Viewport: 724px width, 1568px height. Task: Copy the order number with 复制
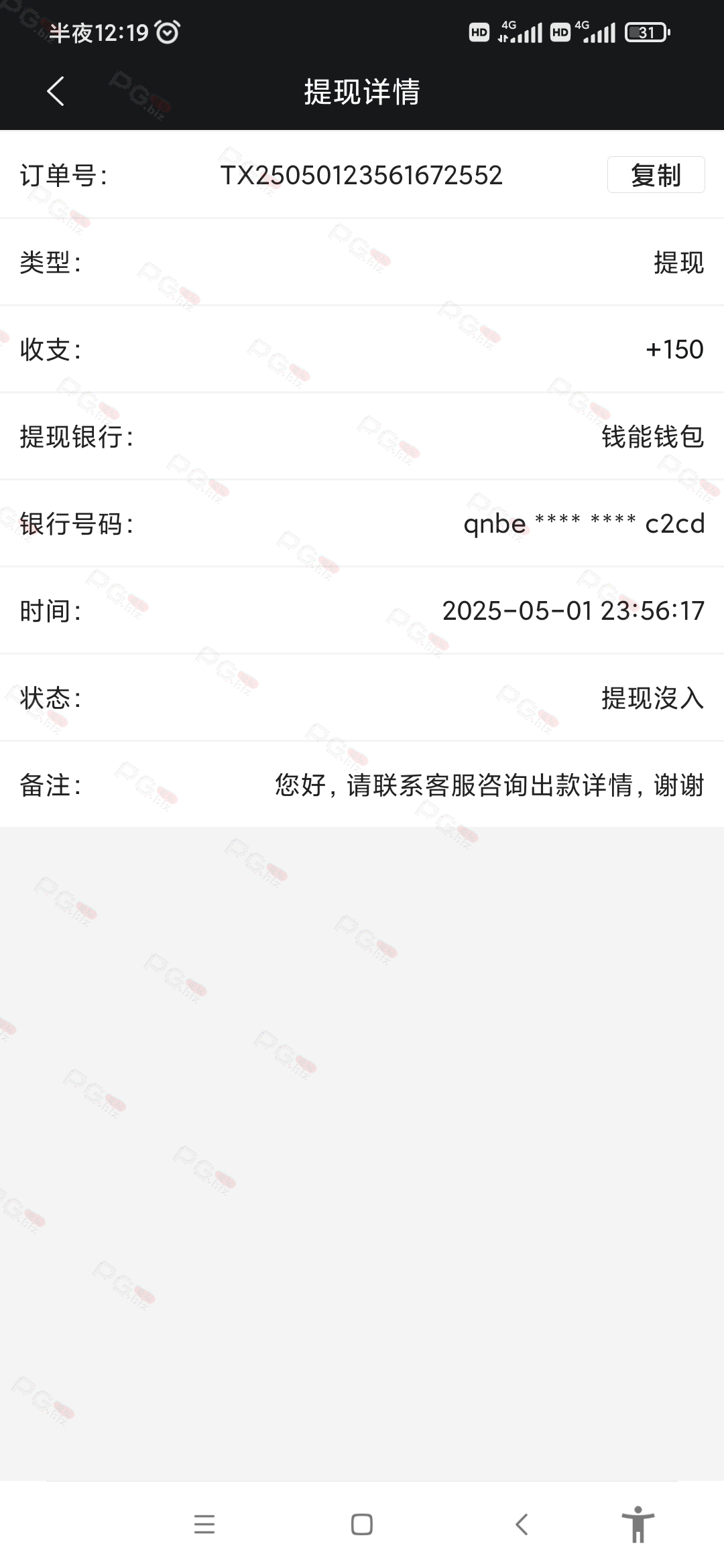[655, 175]
